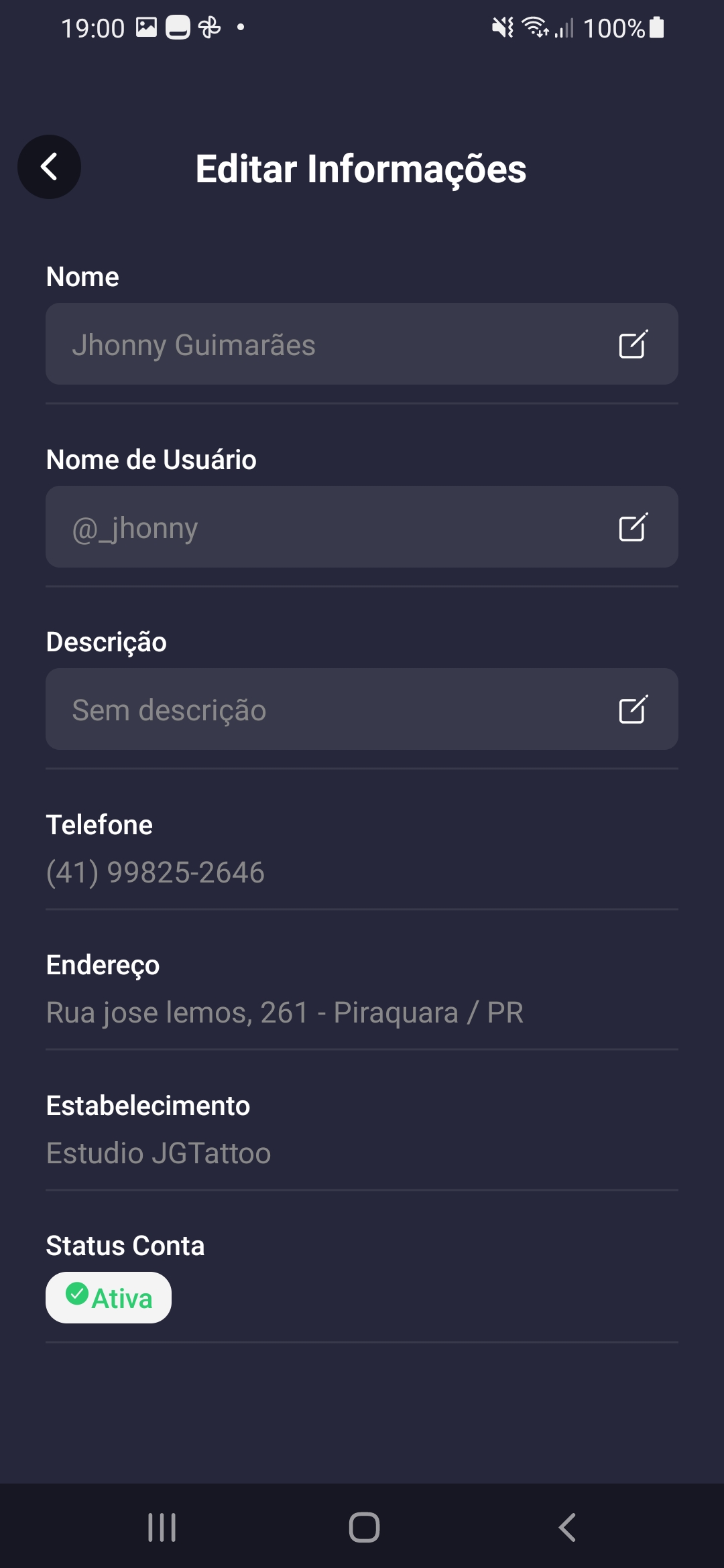Tap Estudio JGTattoo under Estabelecimento

tap(158, 1153)
